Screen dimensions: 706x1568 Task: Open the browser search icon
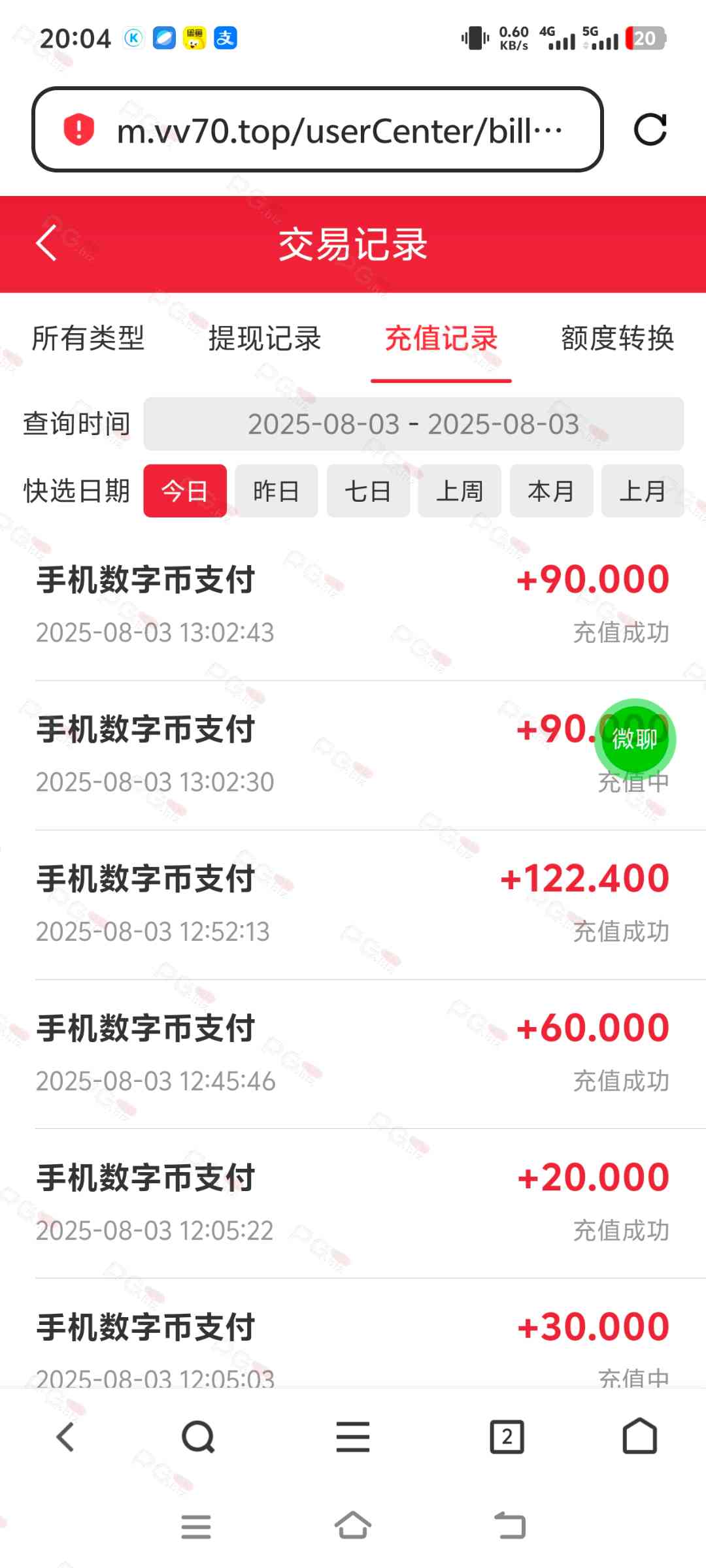tap(198, 1437)
